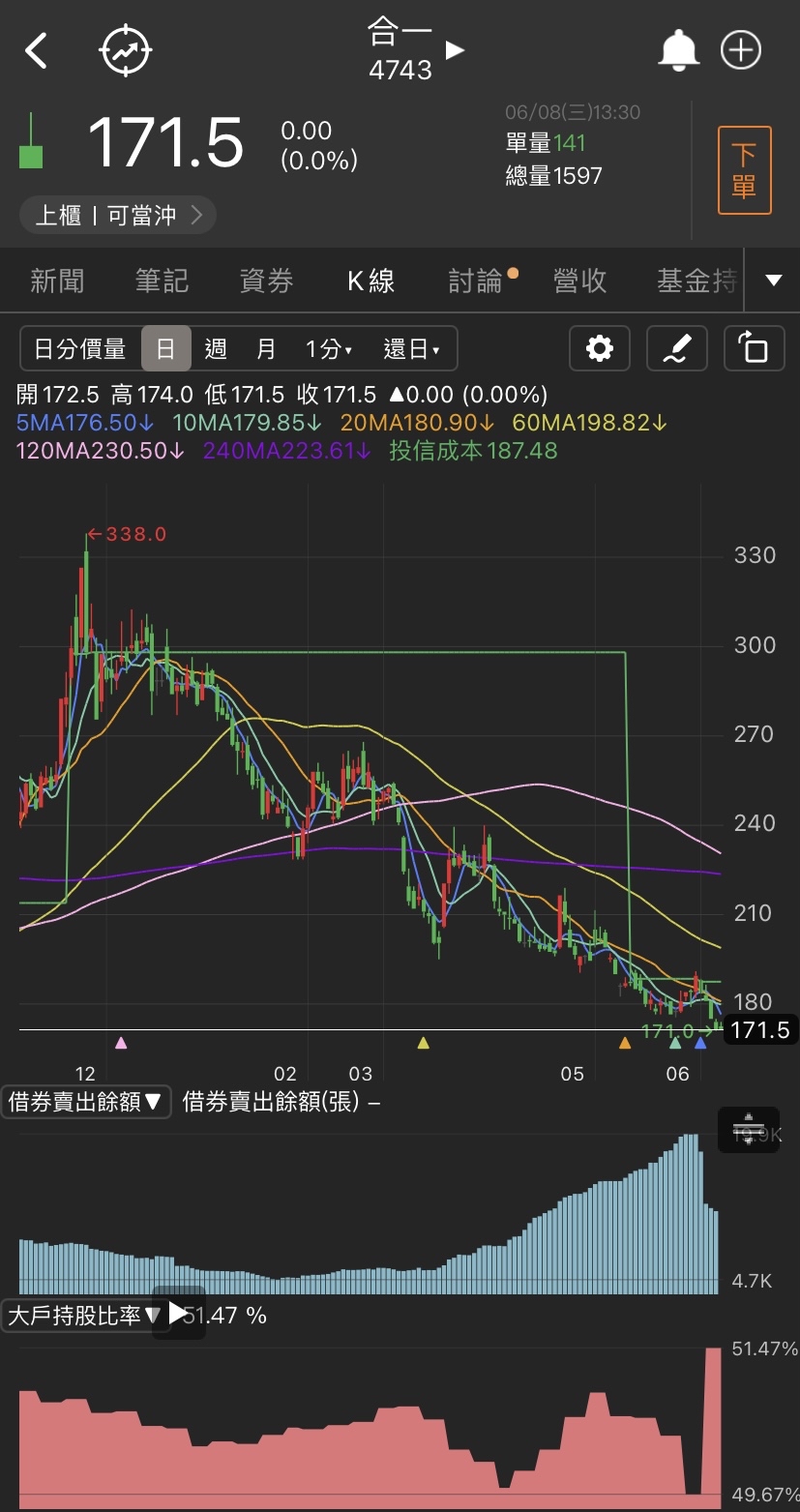The image size is (800, 1512).
Task: Switch to the 營收 tab
Action: click(580, 282)
